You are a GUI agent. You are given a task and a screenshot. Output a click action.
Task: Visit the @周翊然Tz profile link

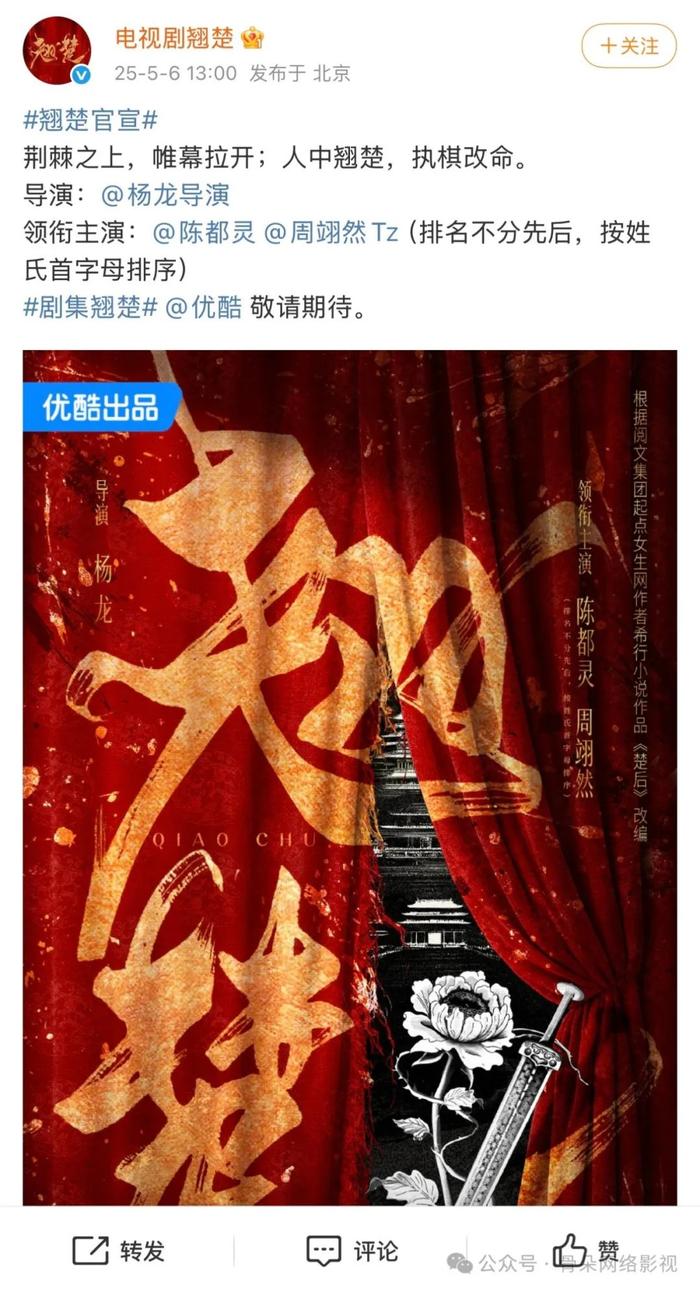(x=331, y=233)
